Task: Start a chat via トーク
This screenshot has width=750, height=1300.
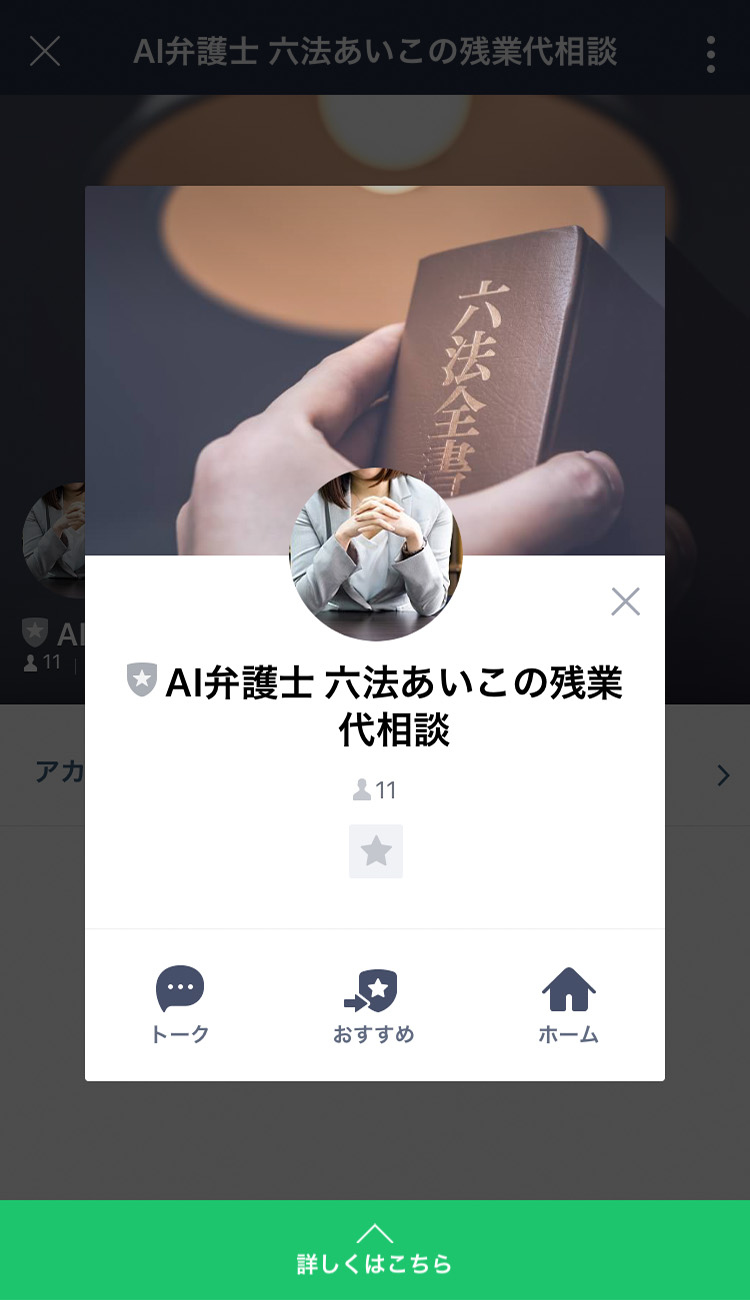Action: tap(180, 1005)
